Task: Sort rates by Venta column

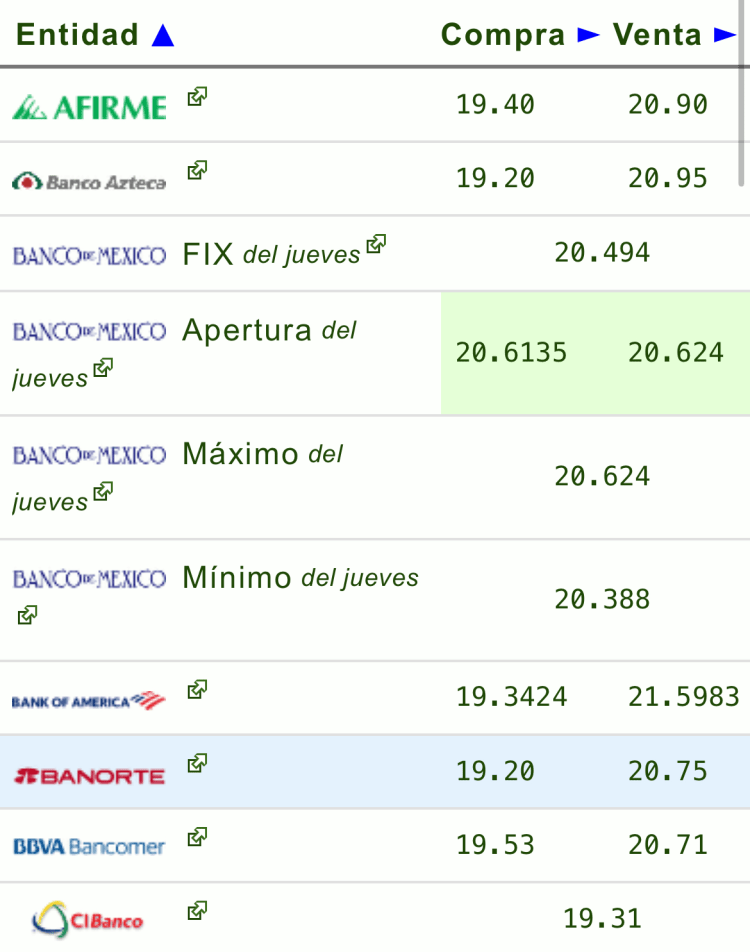Action: [674, 35]
